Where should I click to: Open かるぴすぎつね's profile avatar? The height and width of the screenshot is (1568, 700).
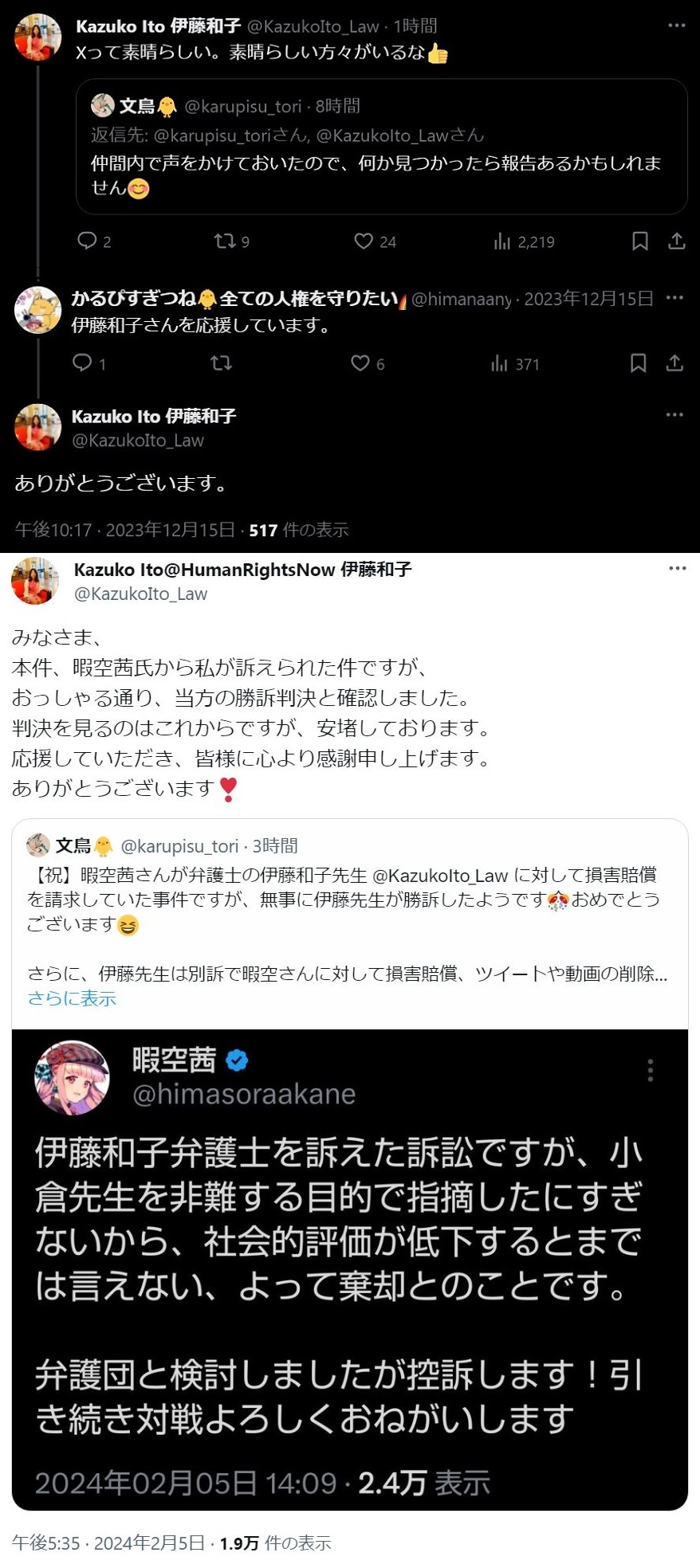[37, 310]
